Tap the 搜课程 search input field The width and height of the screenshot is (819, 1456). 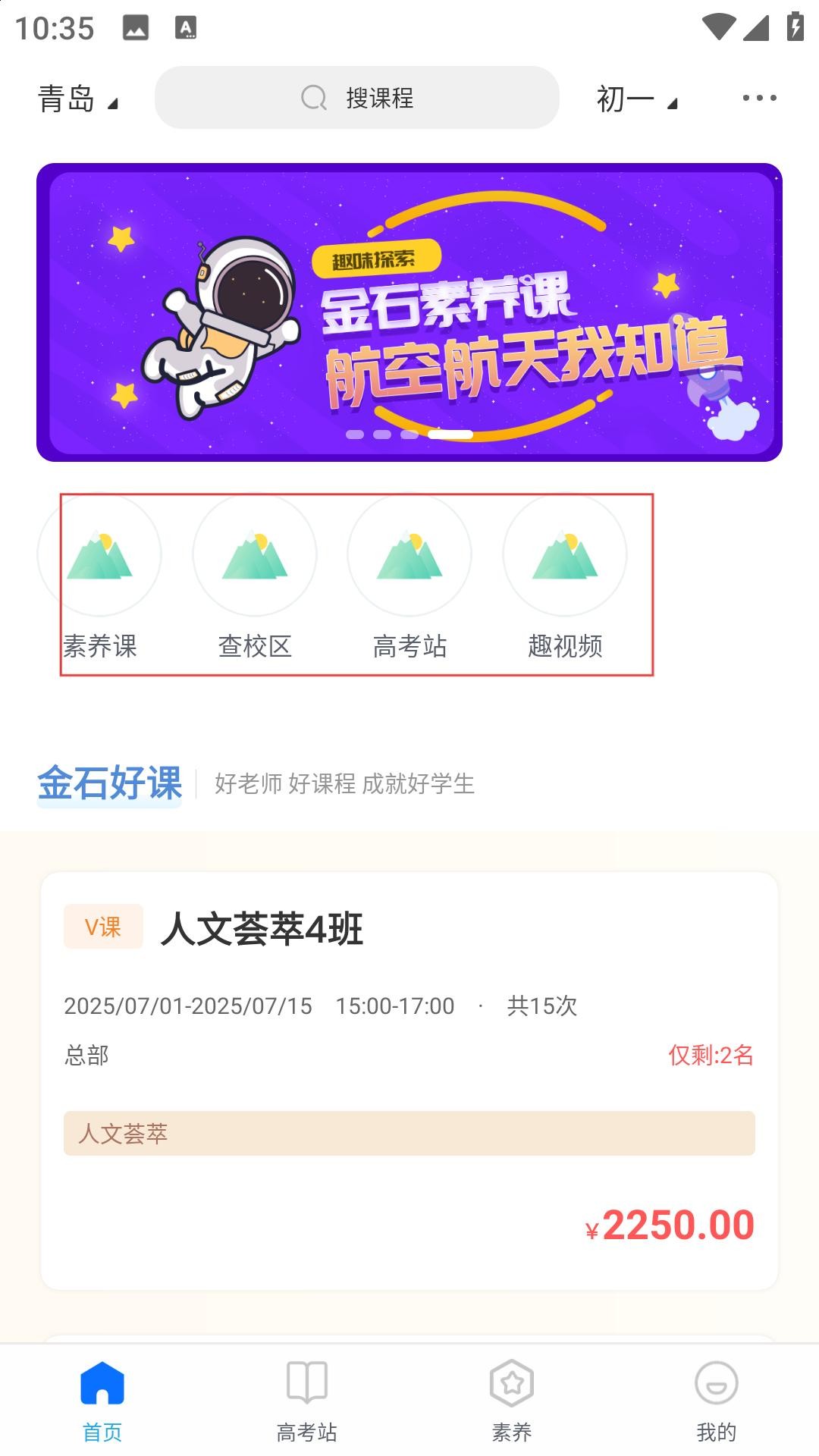click(x=379, y=99)
